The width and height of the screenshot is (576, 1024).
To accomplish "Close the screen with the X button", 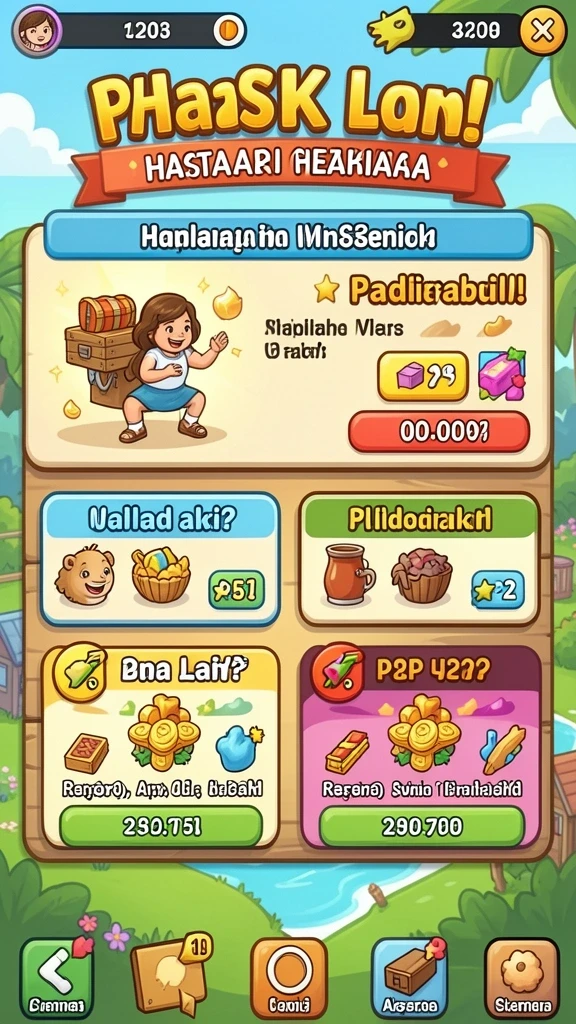I will tap(543, 30).
